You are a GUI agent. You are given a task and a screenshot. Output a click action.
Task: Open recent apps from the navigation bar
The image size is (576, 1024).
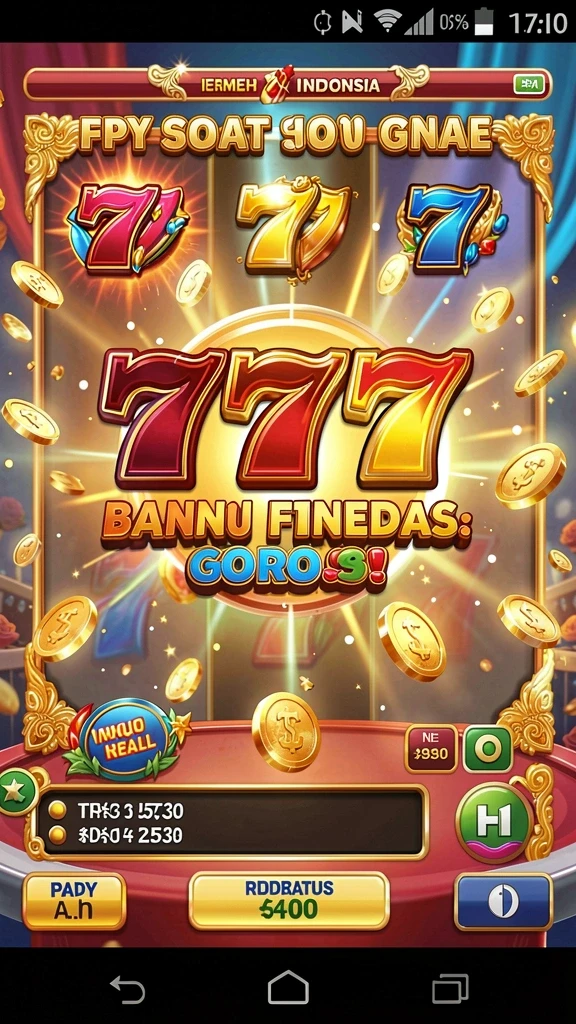[450, 987]
